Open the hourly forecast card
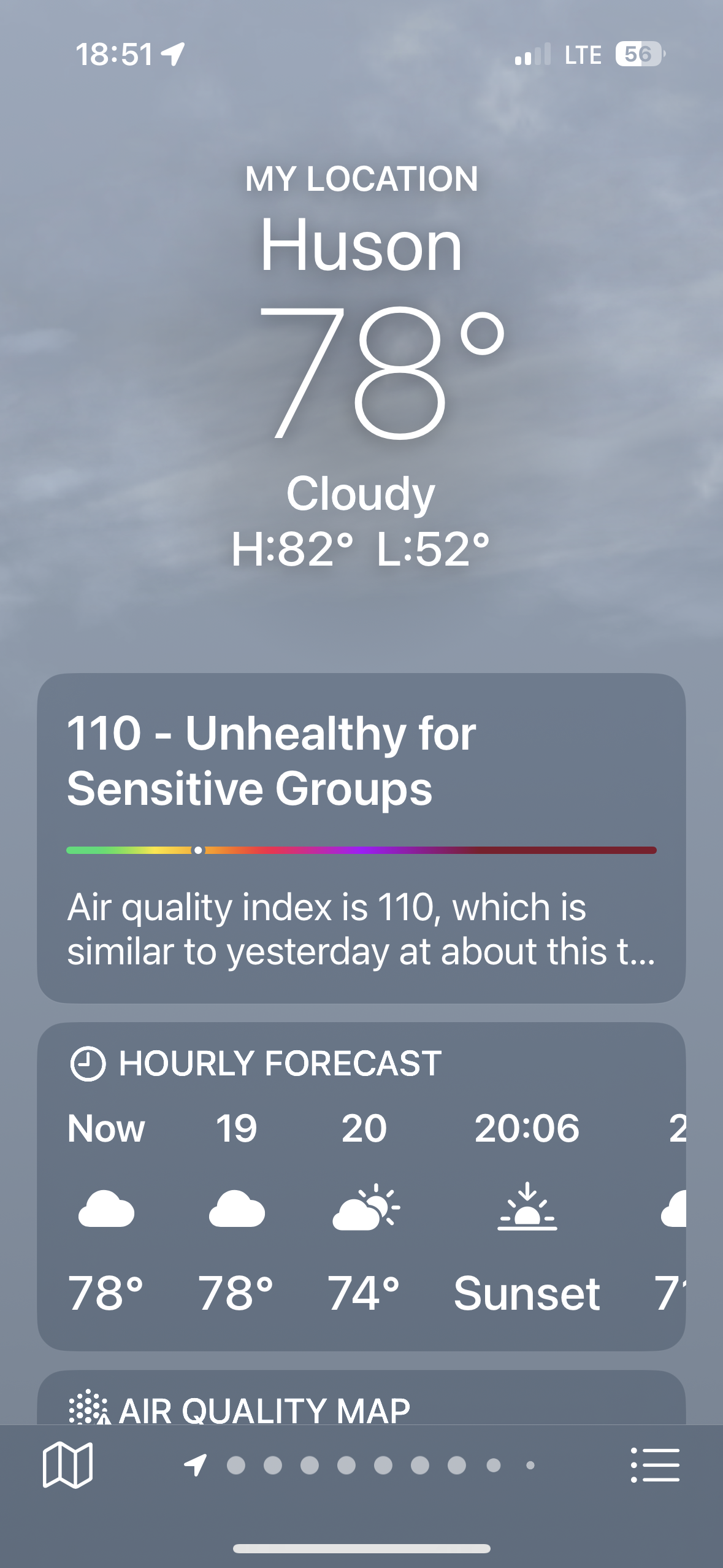 [x=361, y=1186]
